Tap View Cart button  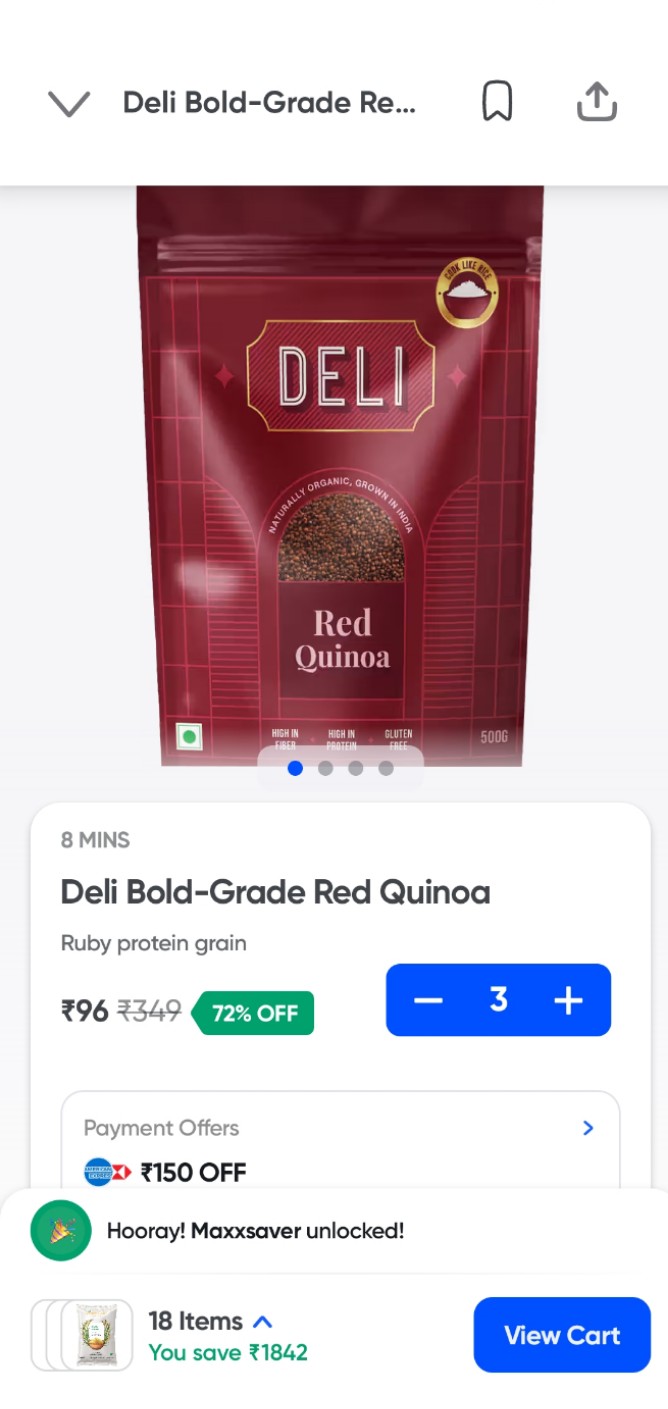[x=561, y=1335]
